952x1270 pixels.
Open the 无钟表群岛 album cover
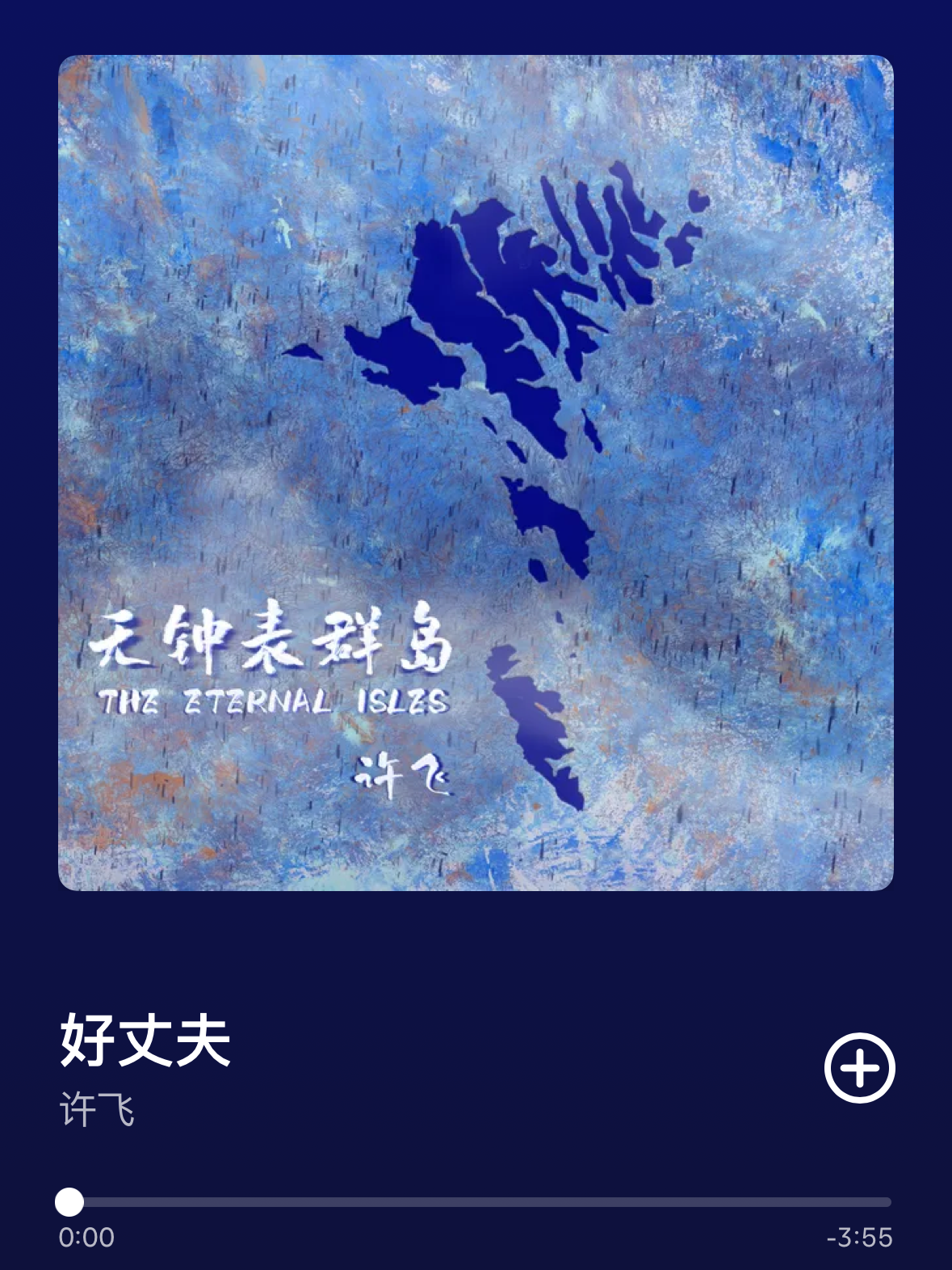point(476,473)
